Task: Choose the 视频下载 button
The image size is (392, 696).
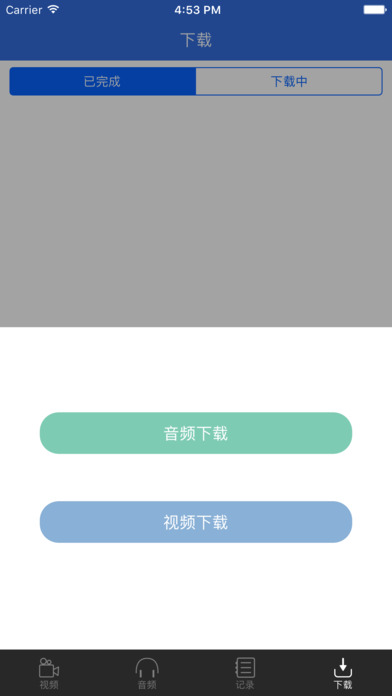Action: pyautogui.click(x=196, y=522)
